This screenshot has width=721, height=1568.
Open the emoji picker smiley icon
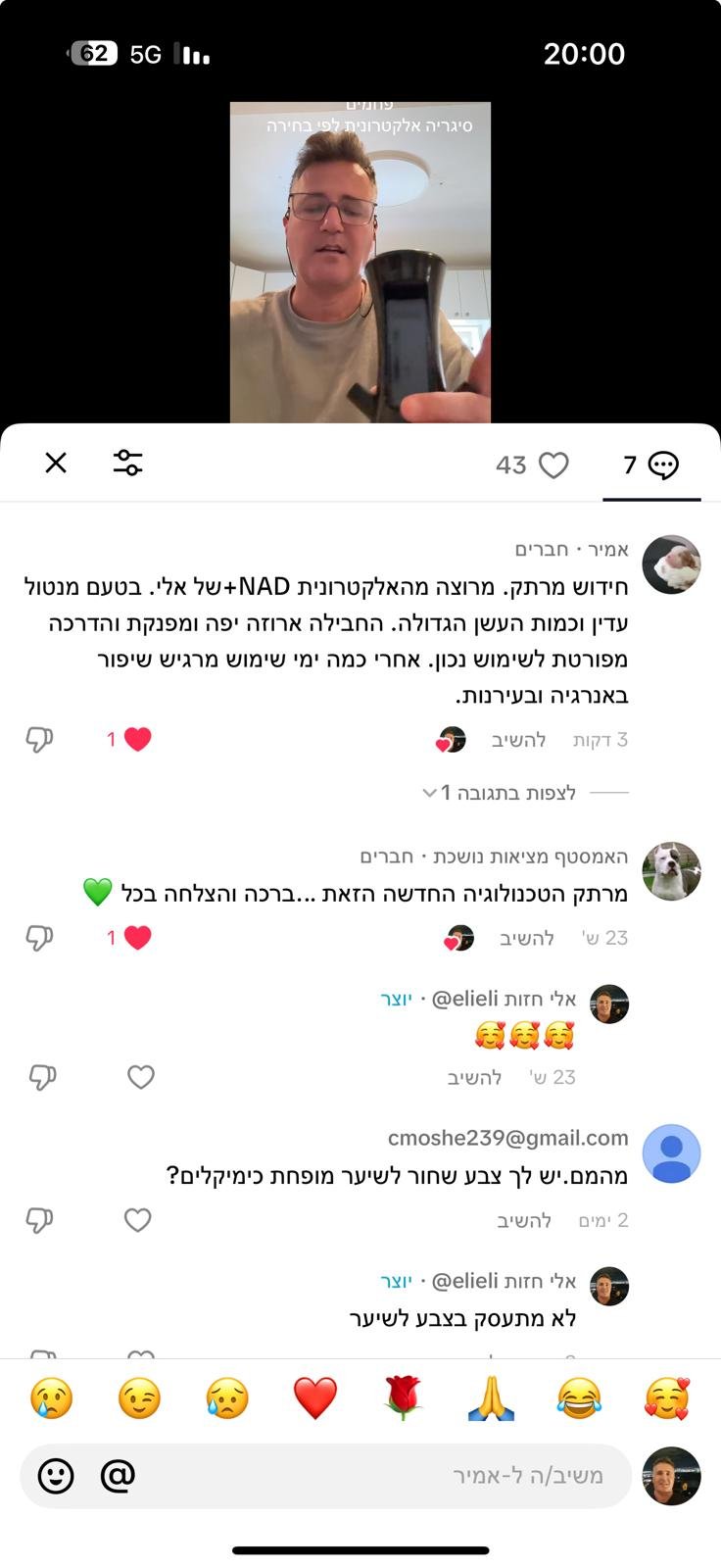56,1475
